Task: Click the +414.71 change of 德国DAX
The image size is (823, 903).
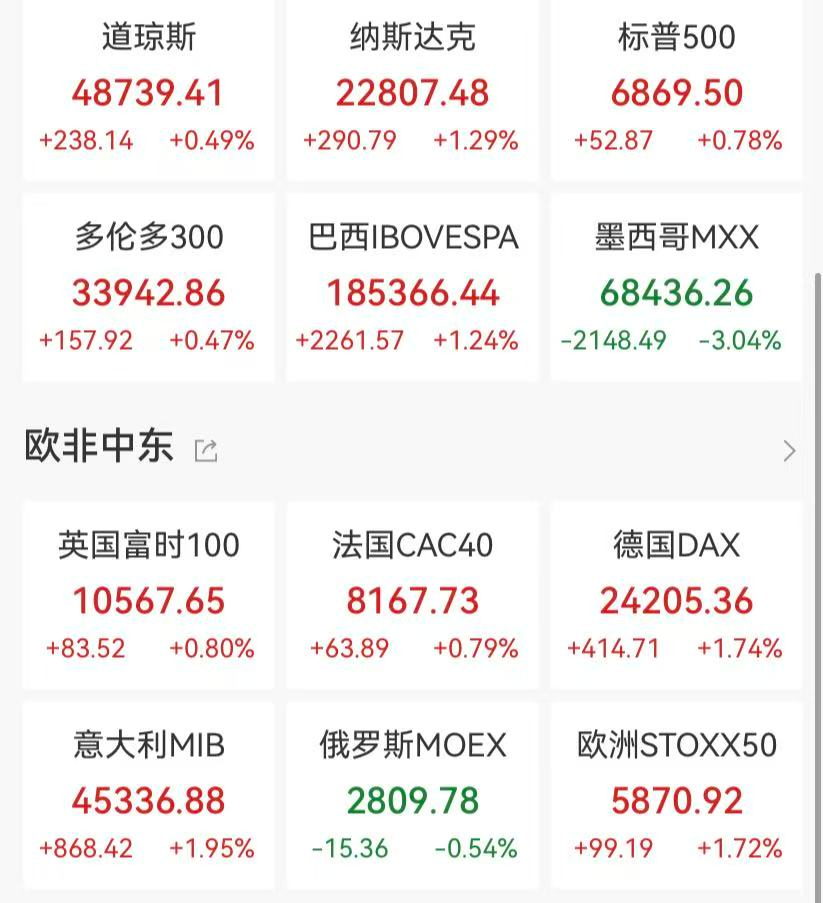Action: tap(614, 647)
